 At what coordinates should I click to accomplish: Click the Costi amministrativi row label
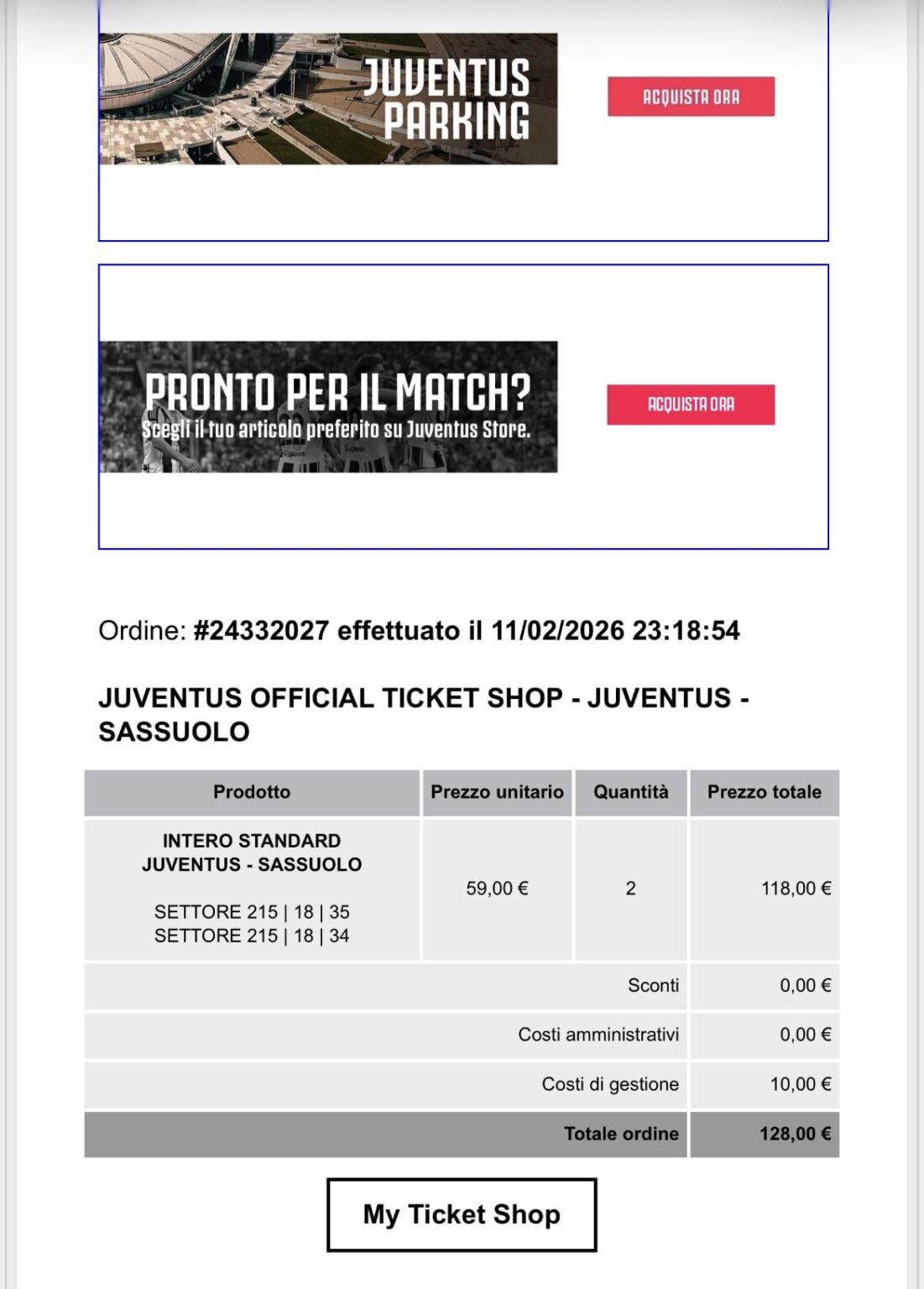(x=600, y=1035)
